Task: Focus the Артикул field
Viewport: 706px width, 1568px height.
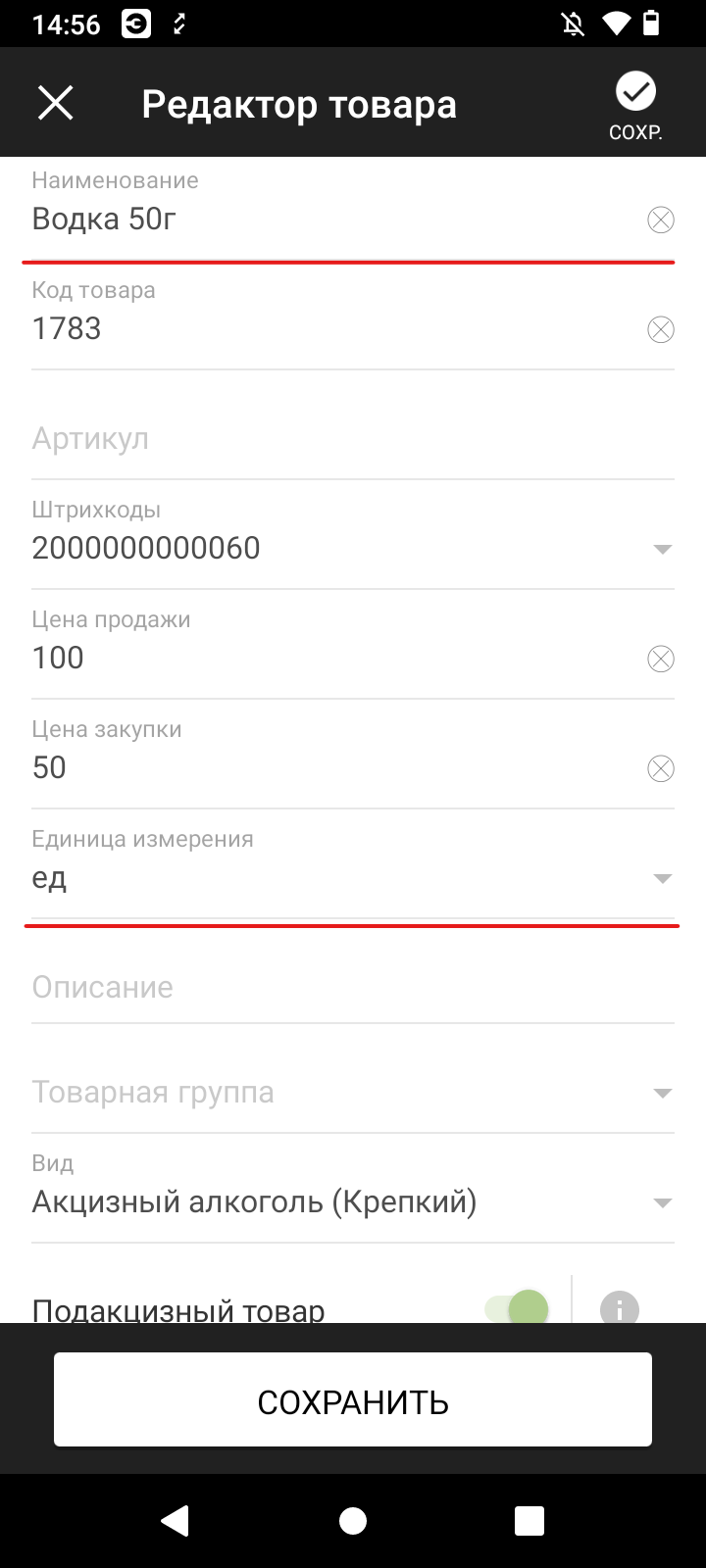Action: (x=351, y=439)
